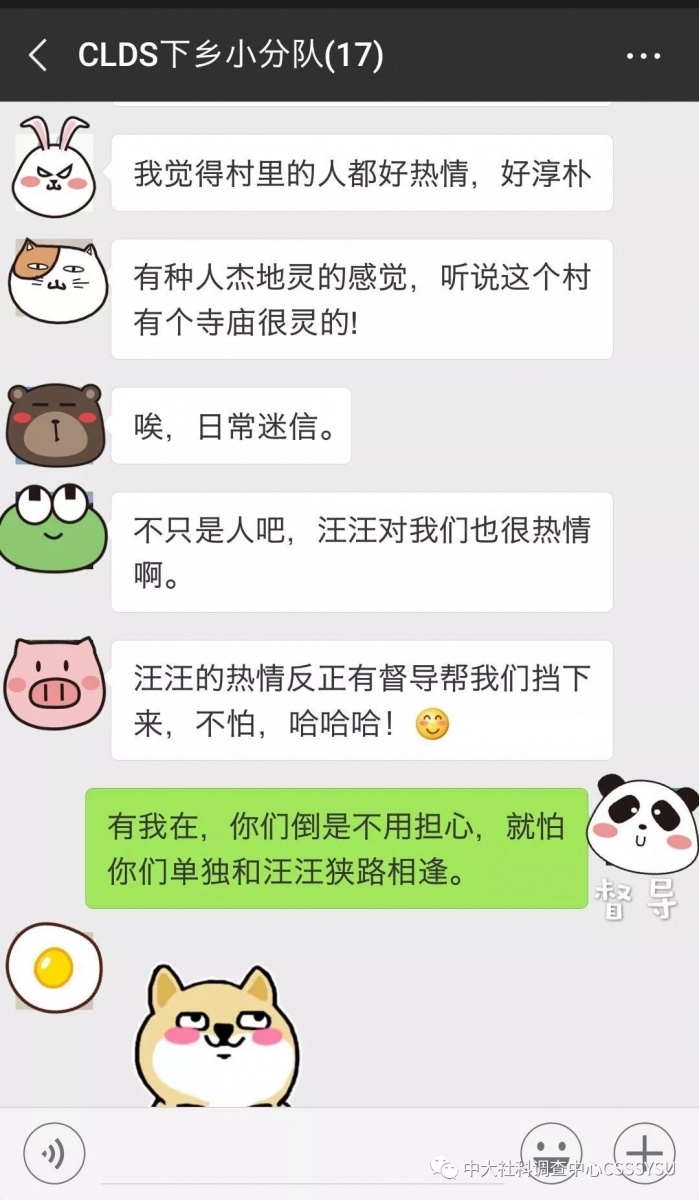Switch to voice message input

pyautogui.click(x=54, y=1152)
